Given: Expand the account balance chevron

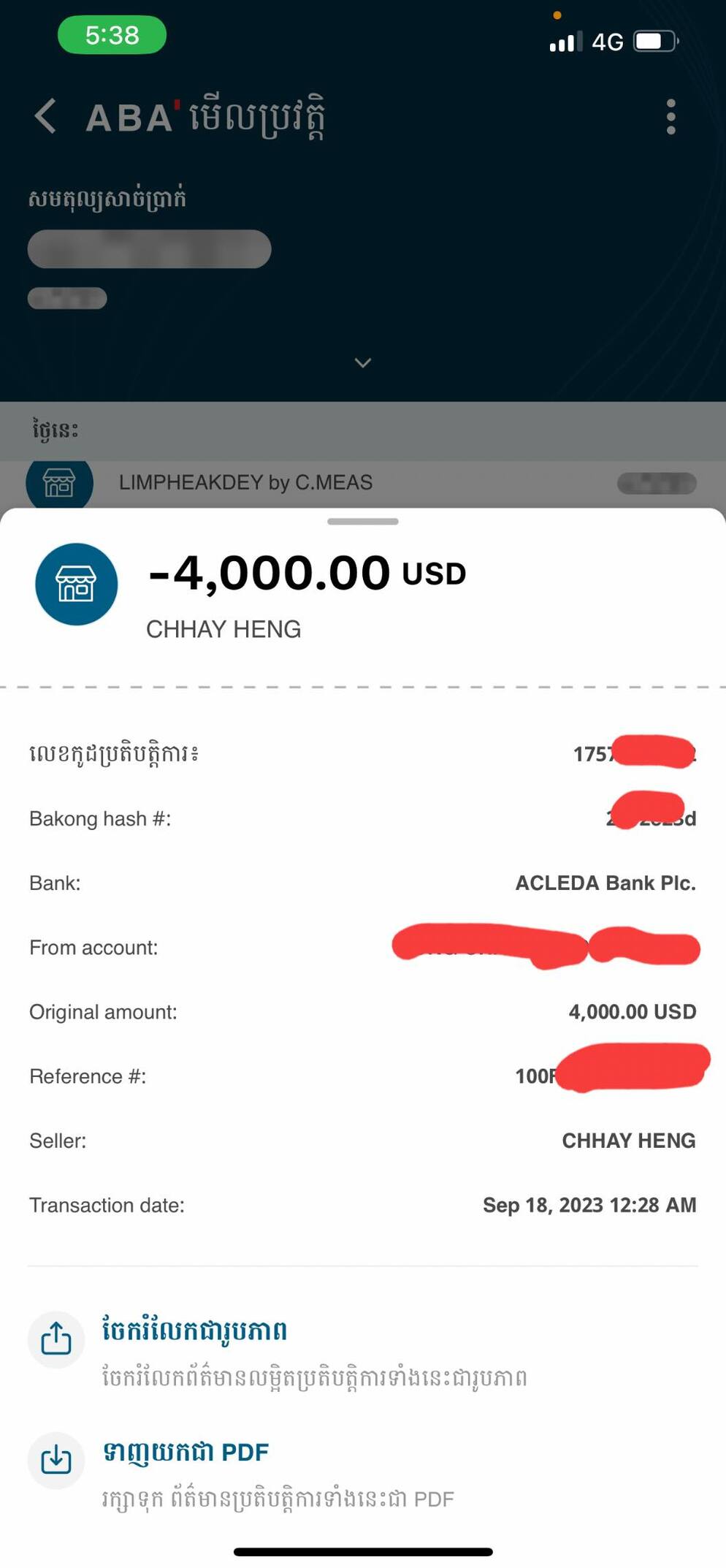Looking at the screenshot, I should coord(362,362).
